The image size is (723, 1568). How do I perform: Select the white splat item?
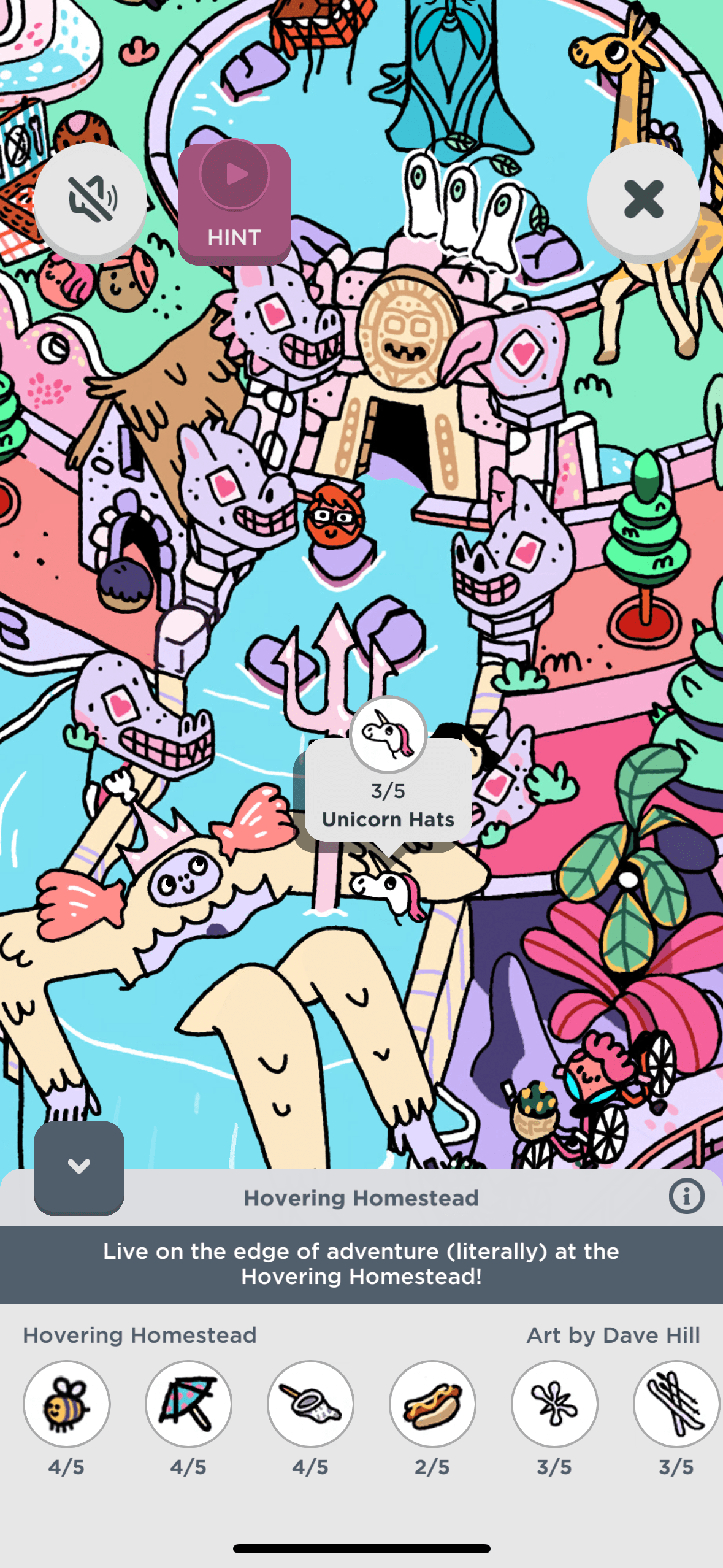(x=554, y=1404)
